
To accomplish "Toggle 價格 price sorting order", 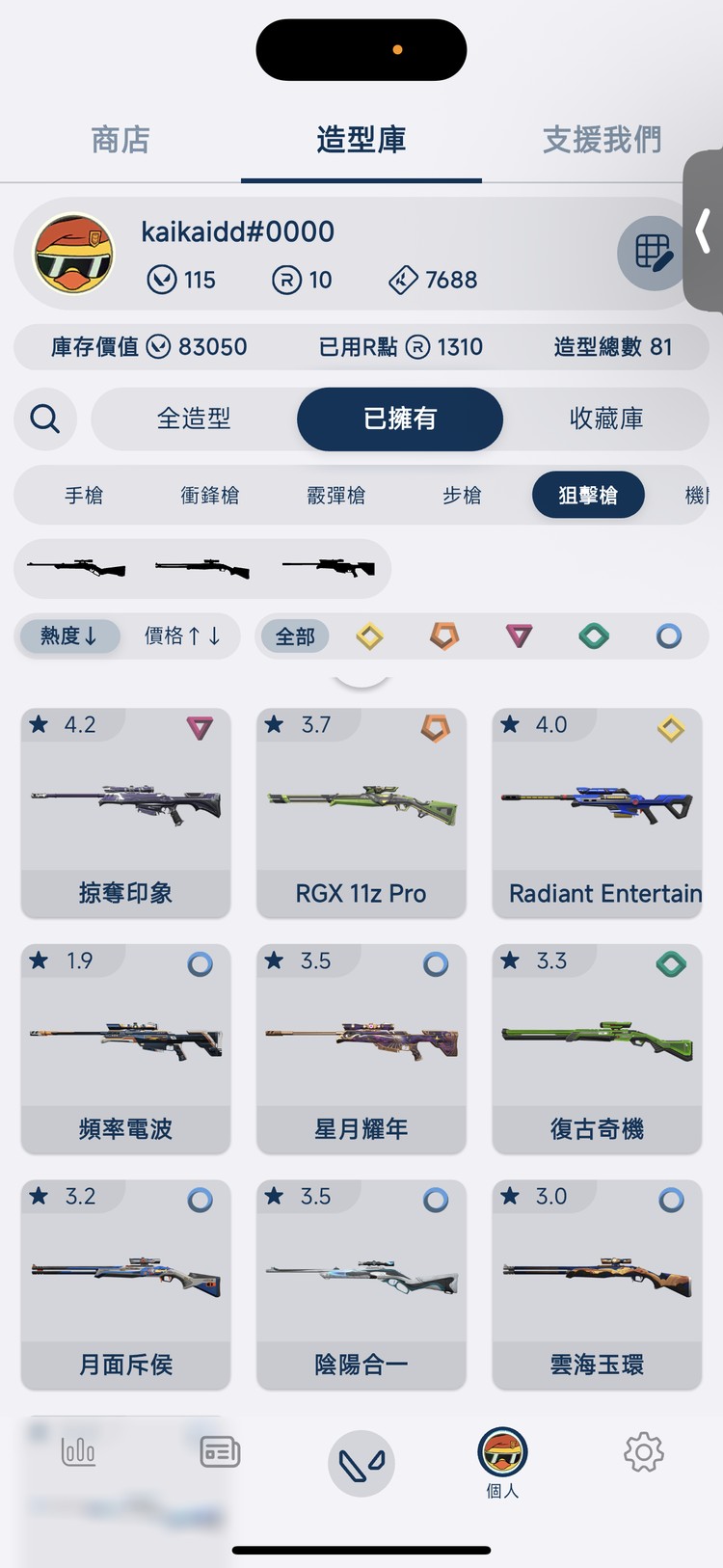I will pyautogui.click(x=183, y=636).
